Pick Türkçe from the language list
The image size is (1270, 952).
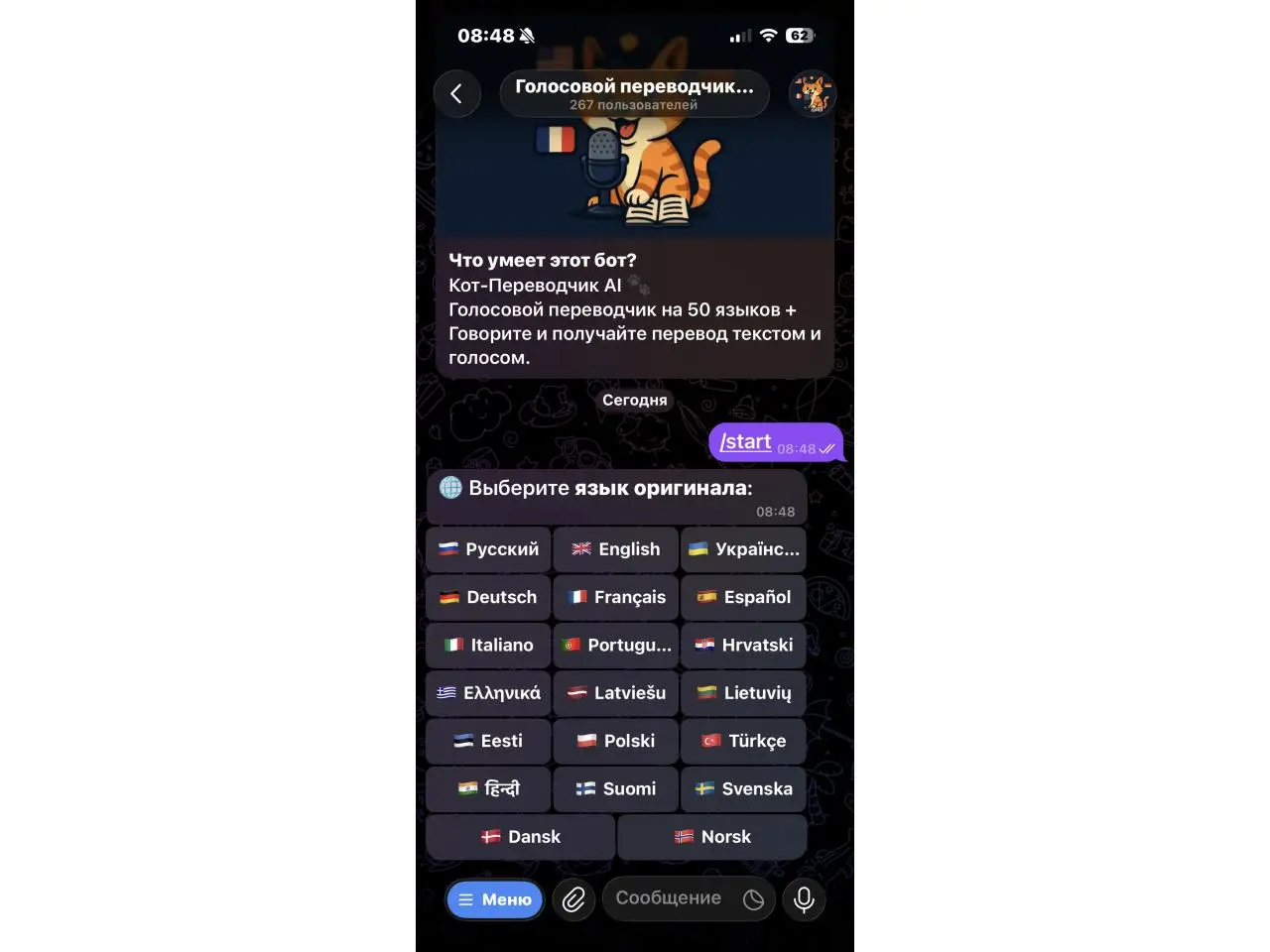[x=743, y=741]
